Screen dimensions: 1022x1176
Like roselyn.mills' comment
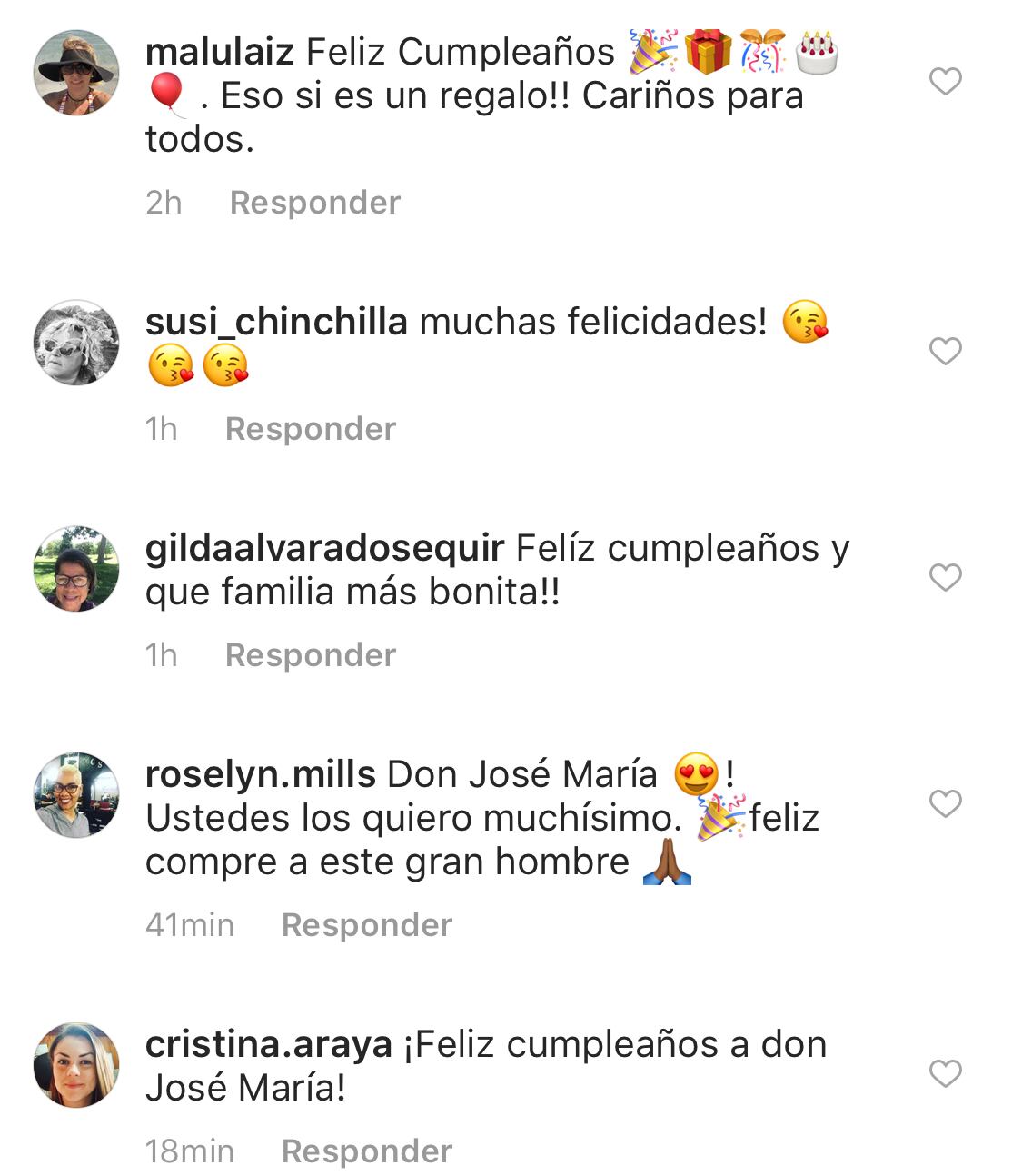[x=945, y=803]
